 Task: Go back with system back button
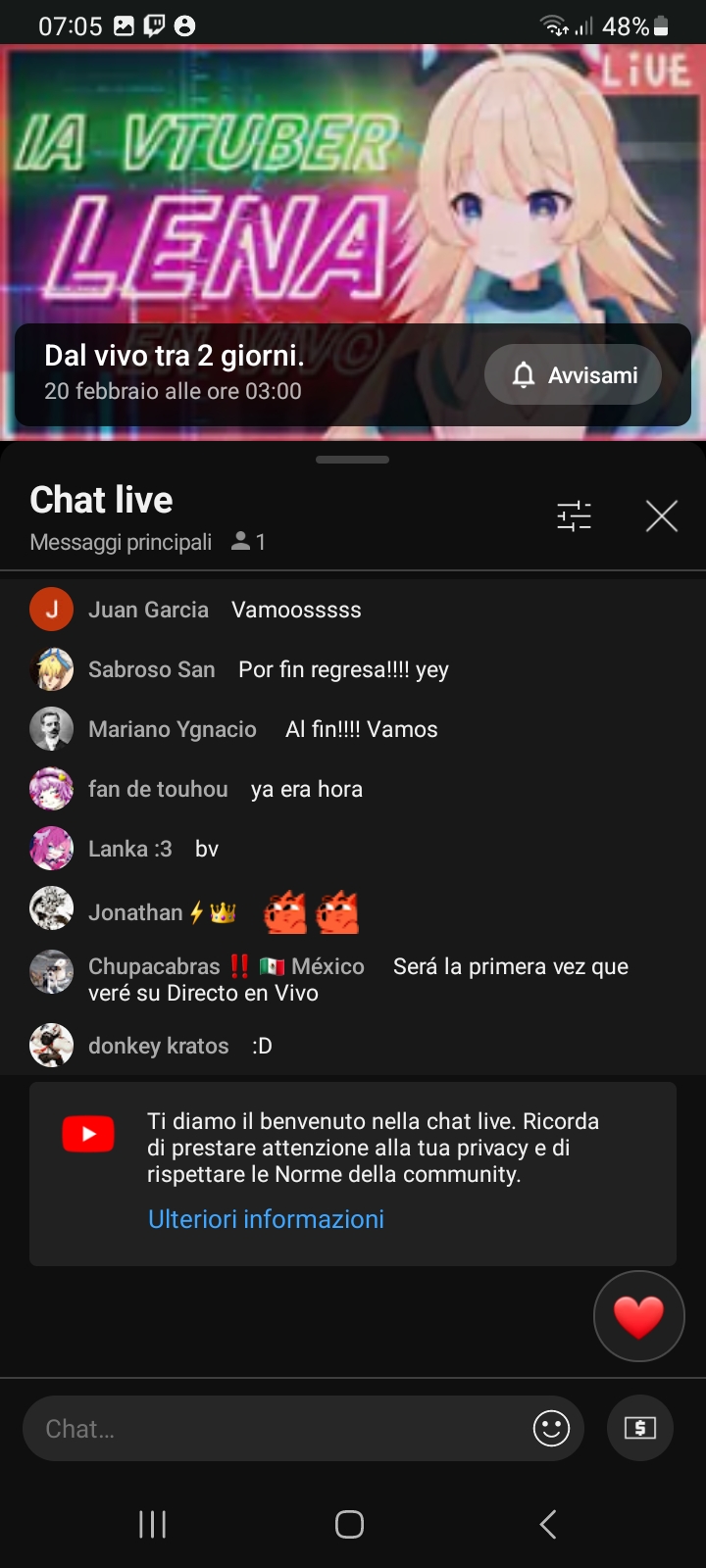(x=548, y=1524)
